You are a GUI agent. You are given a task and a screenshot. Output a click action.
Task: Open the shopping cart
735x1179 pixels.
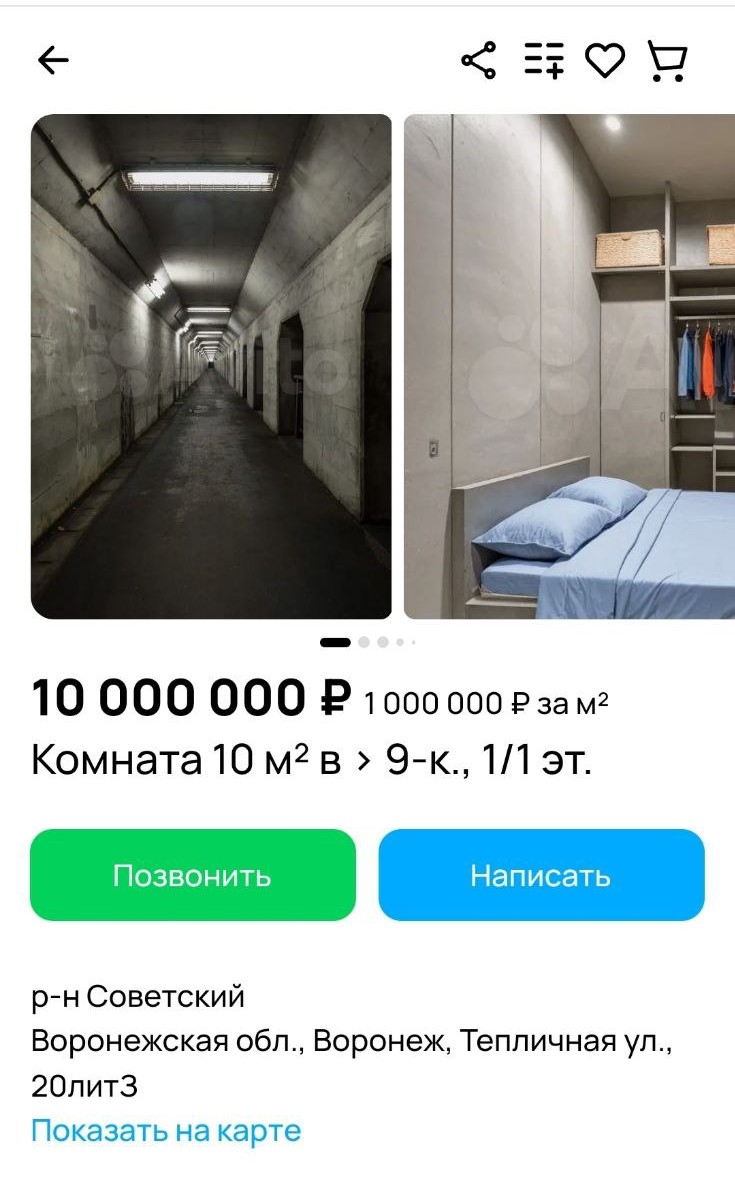pyautogui.click(x=668, y=61)
